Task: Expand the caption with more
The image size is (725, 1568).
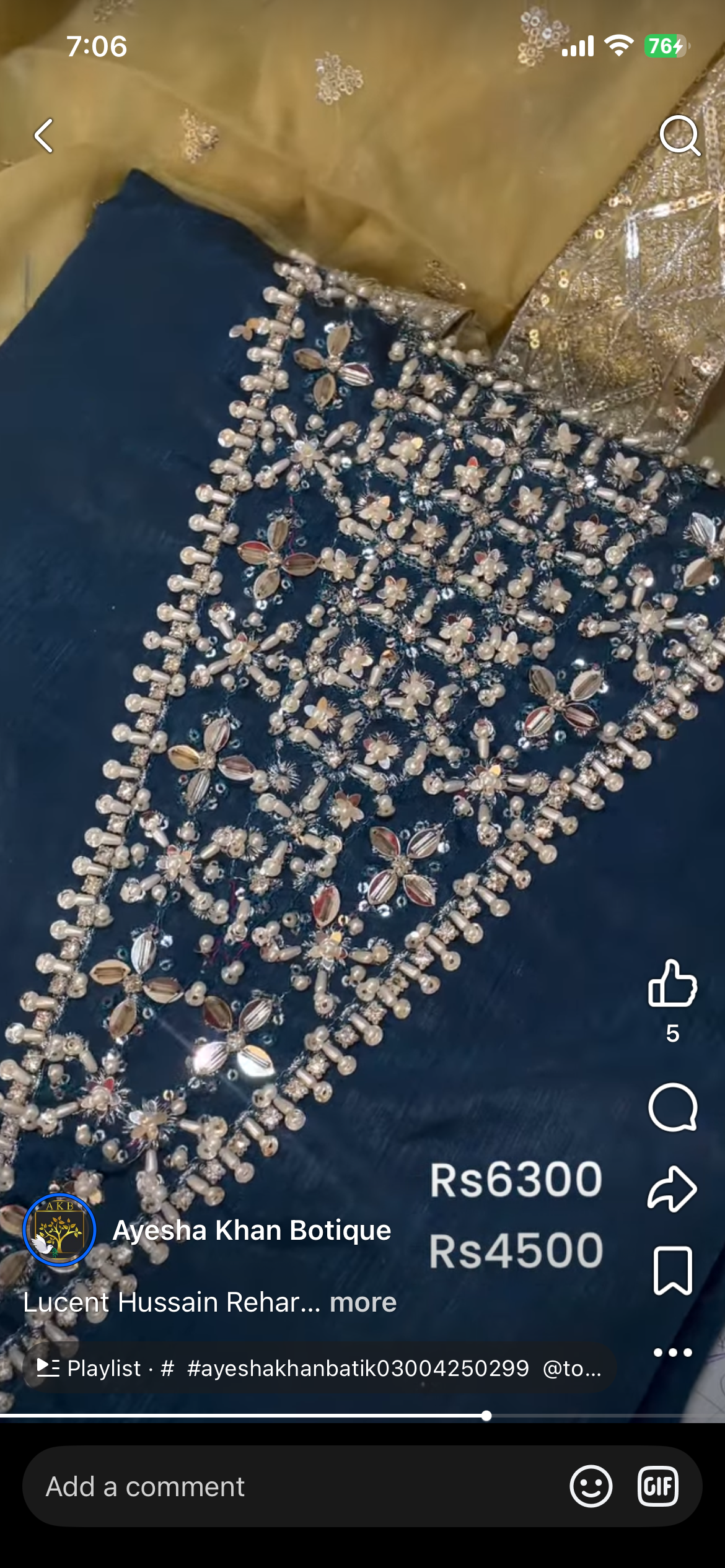Action: pos(362,1302)
